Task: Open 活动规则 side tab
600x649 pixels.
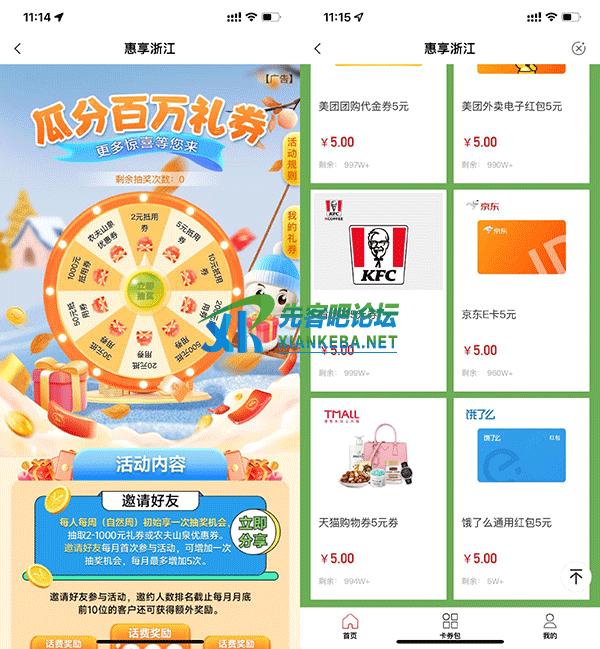Action: pos(292,160)
